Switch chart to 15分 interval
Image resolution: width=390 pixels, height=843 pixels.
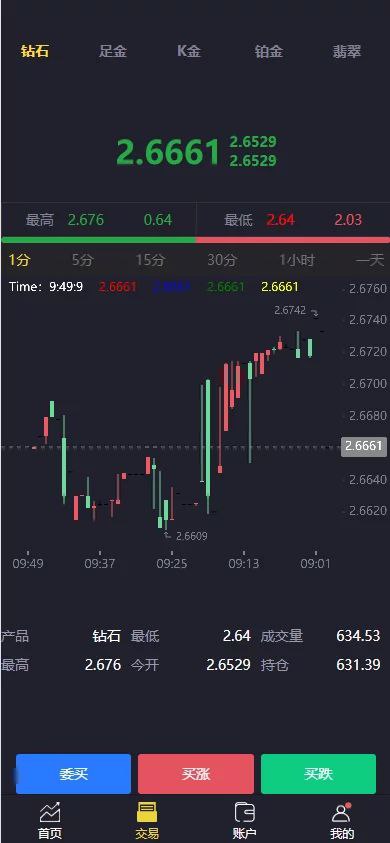coord(150,261)
